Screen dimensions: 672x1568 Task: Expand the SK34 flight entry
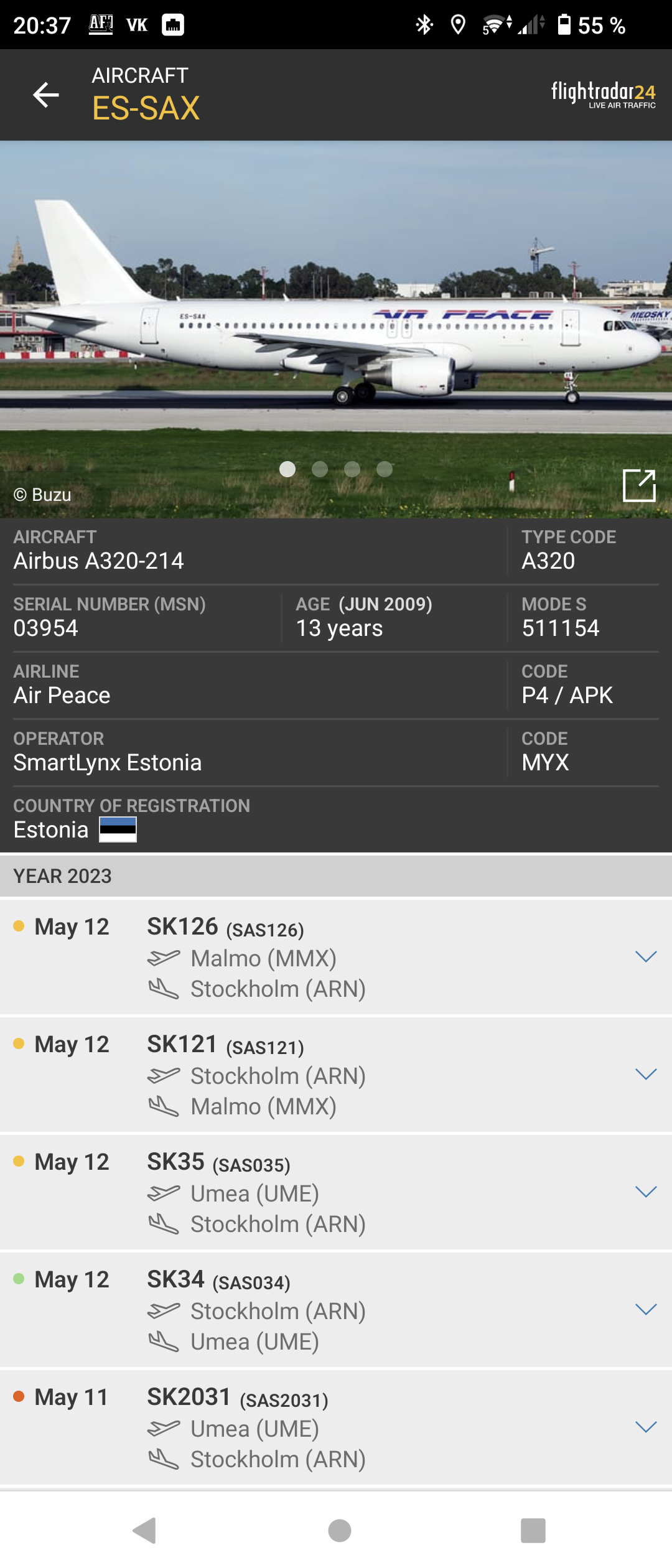[646, 1309]
